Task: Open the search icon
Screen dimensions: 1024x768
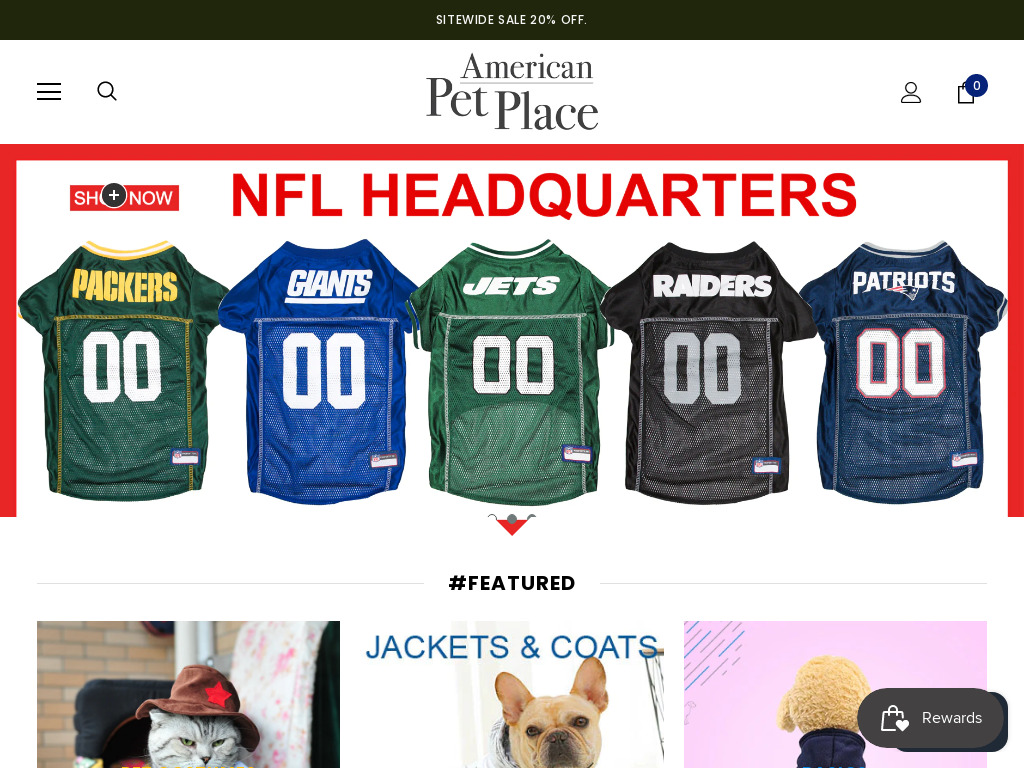Action: [x=107, y=92]
